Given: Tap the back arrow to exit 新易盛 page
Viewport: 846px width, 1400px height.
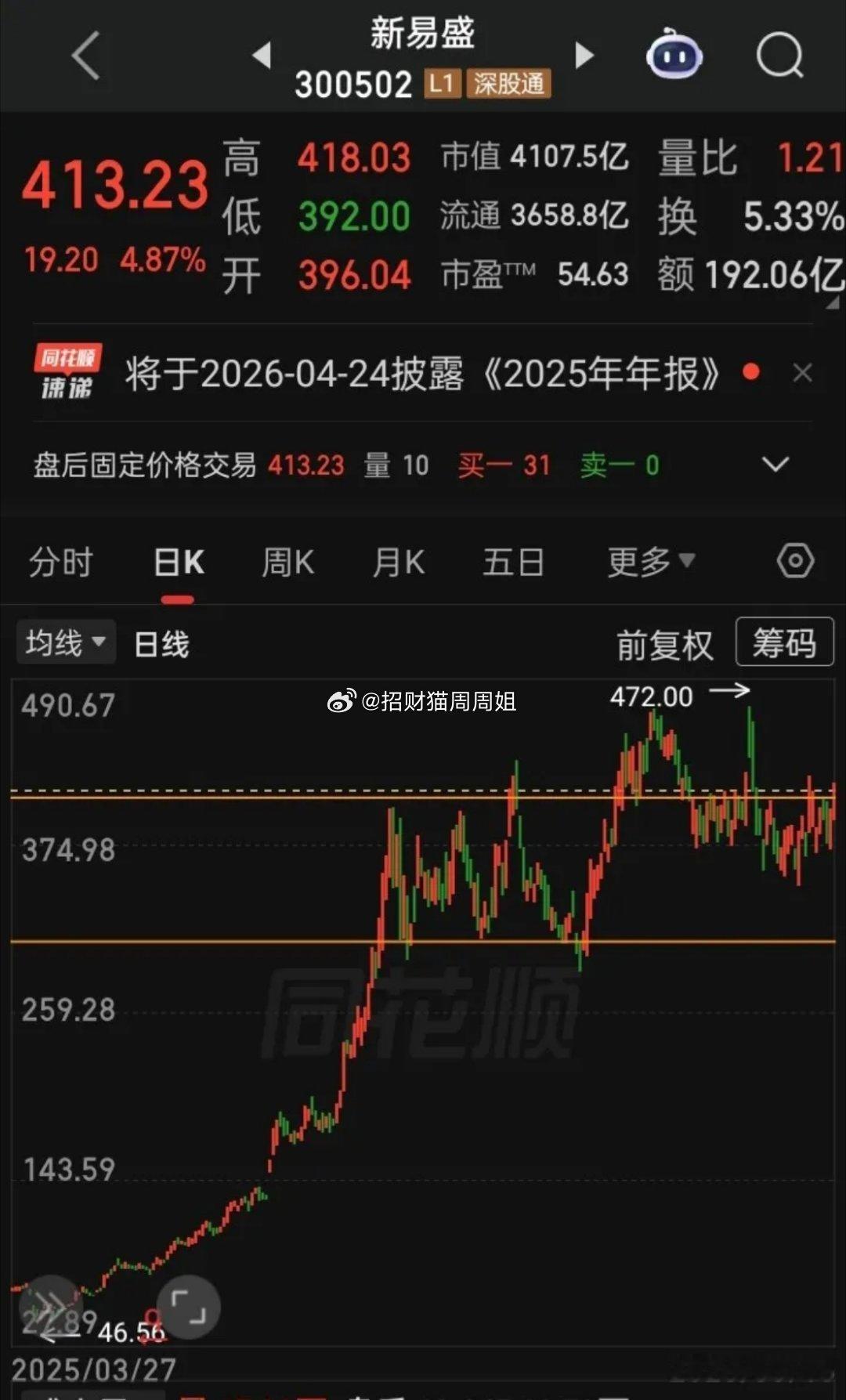Looking at the screenshot, I should pos(84,56).
